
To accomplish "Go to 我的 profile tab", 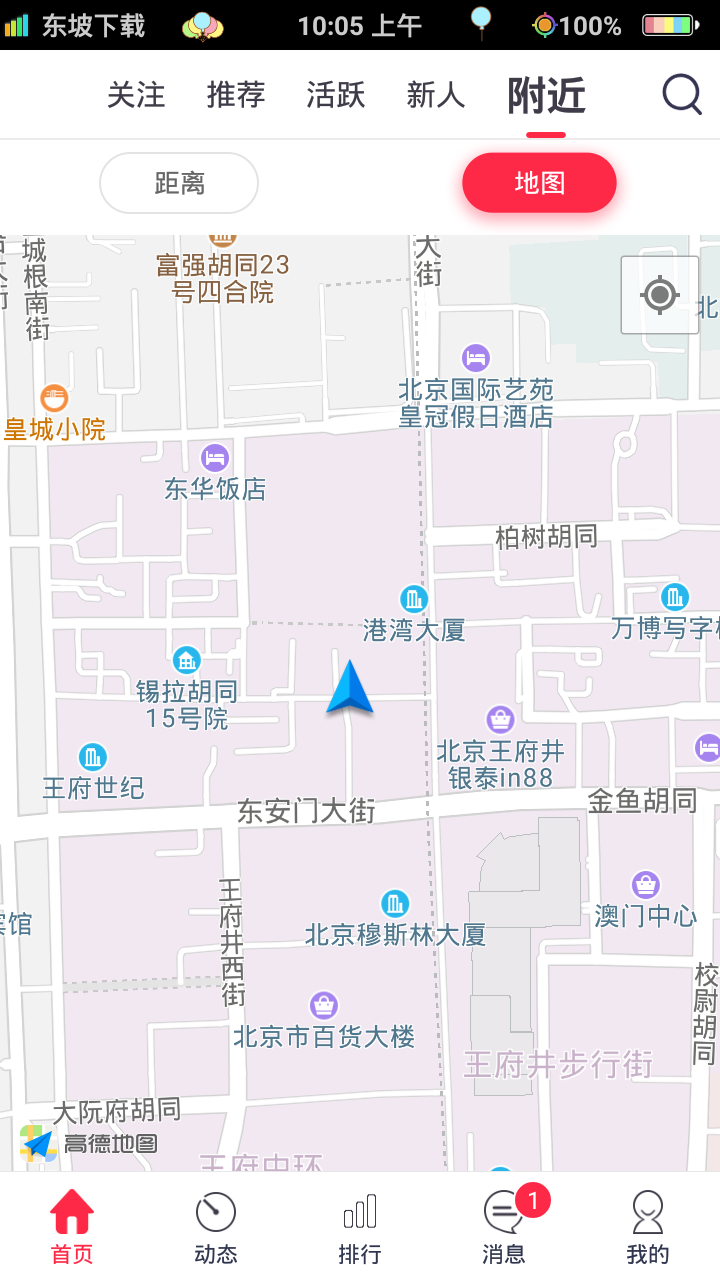I will 647,1227.
